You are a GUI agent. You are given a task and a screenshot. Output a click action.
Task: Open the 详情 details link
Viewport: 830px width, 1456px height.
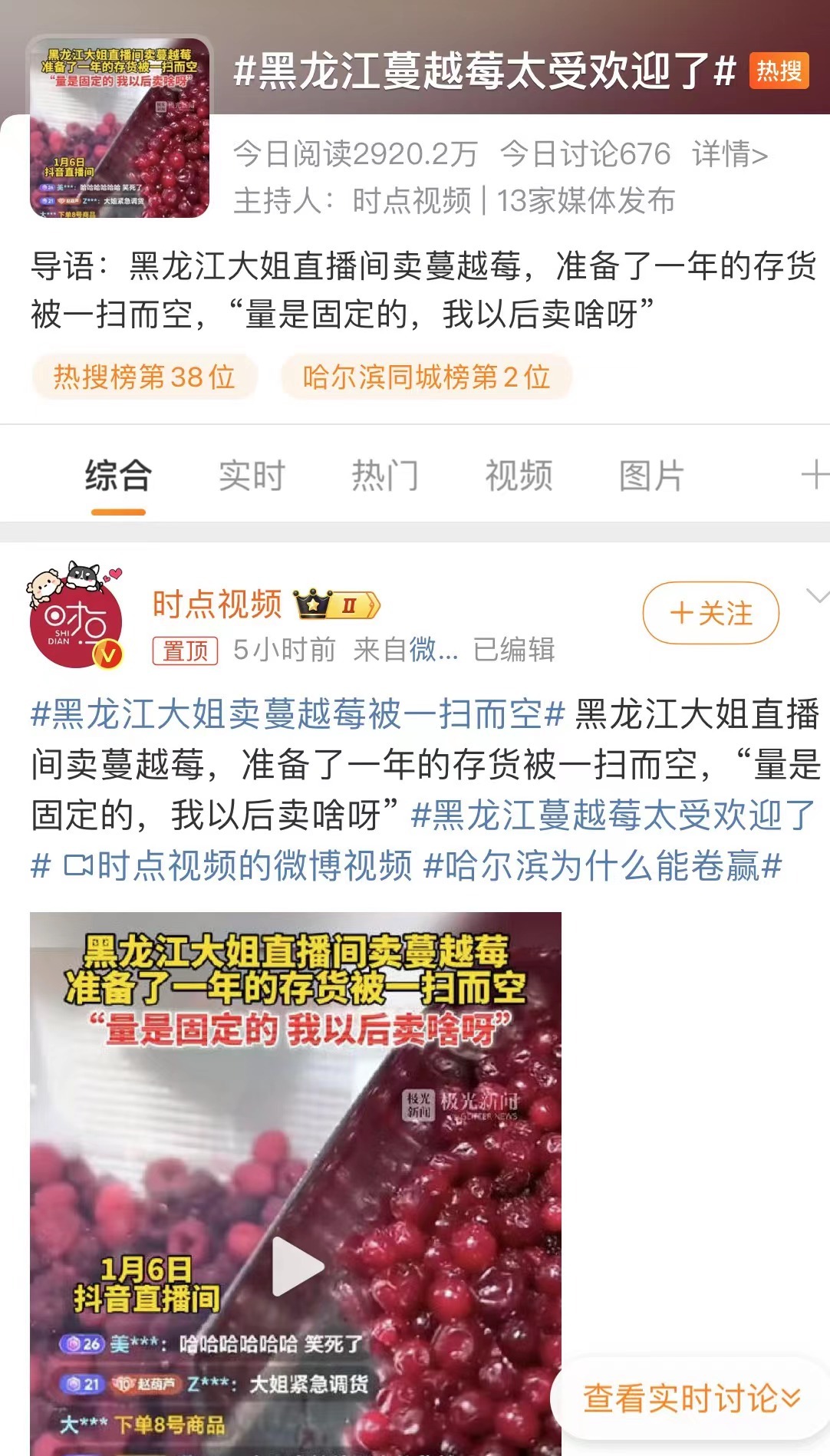[x=729, y=154]
